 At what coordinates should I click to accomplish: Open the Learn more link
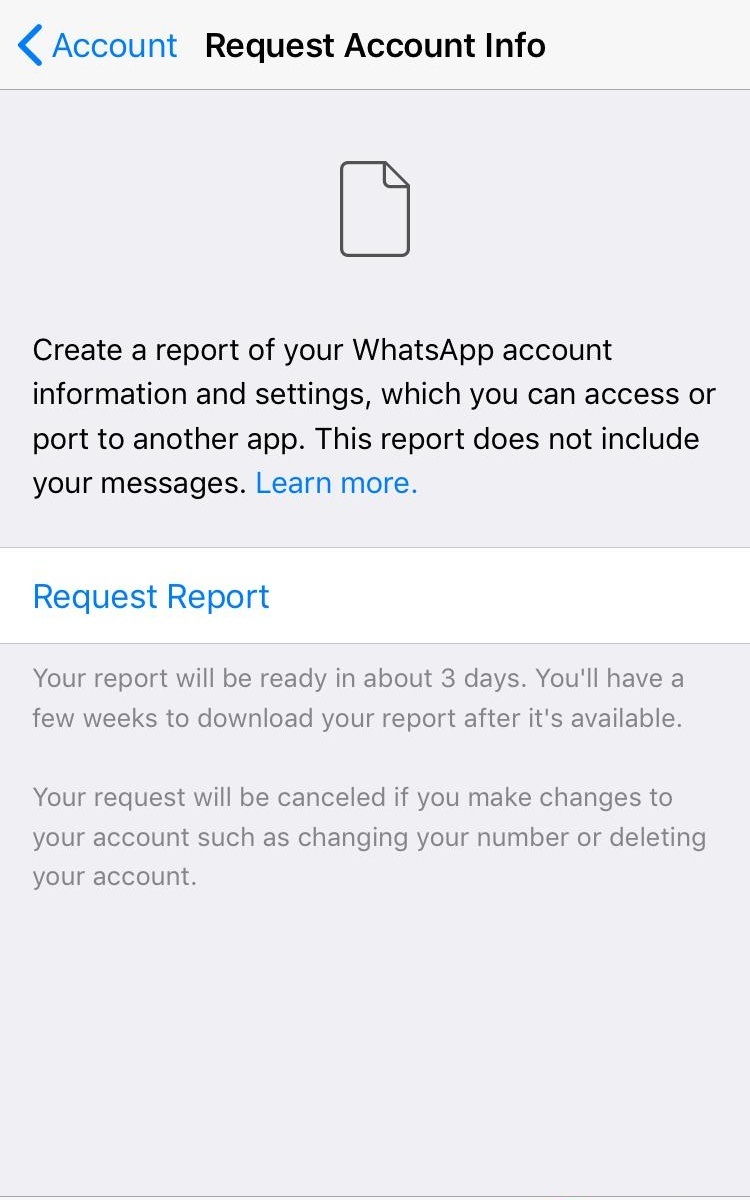pos(336,483)
